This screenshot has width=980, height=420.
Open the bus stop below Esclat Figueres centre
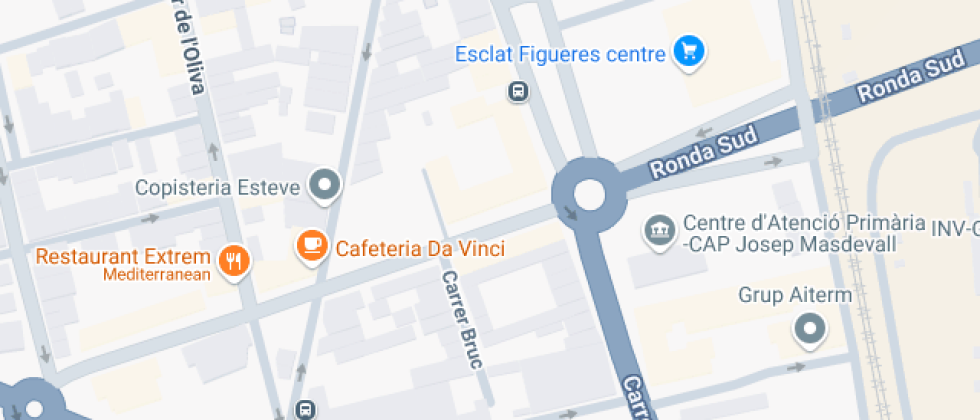(x=518, y=92)
